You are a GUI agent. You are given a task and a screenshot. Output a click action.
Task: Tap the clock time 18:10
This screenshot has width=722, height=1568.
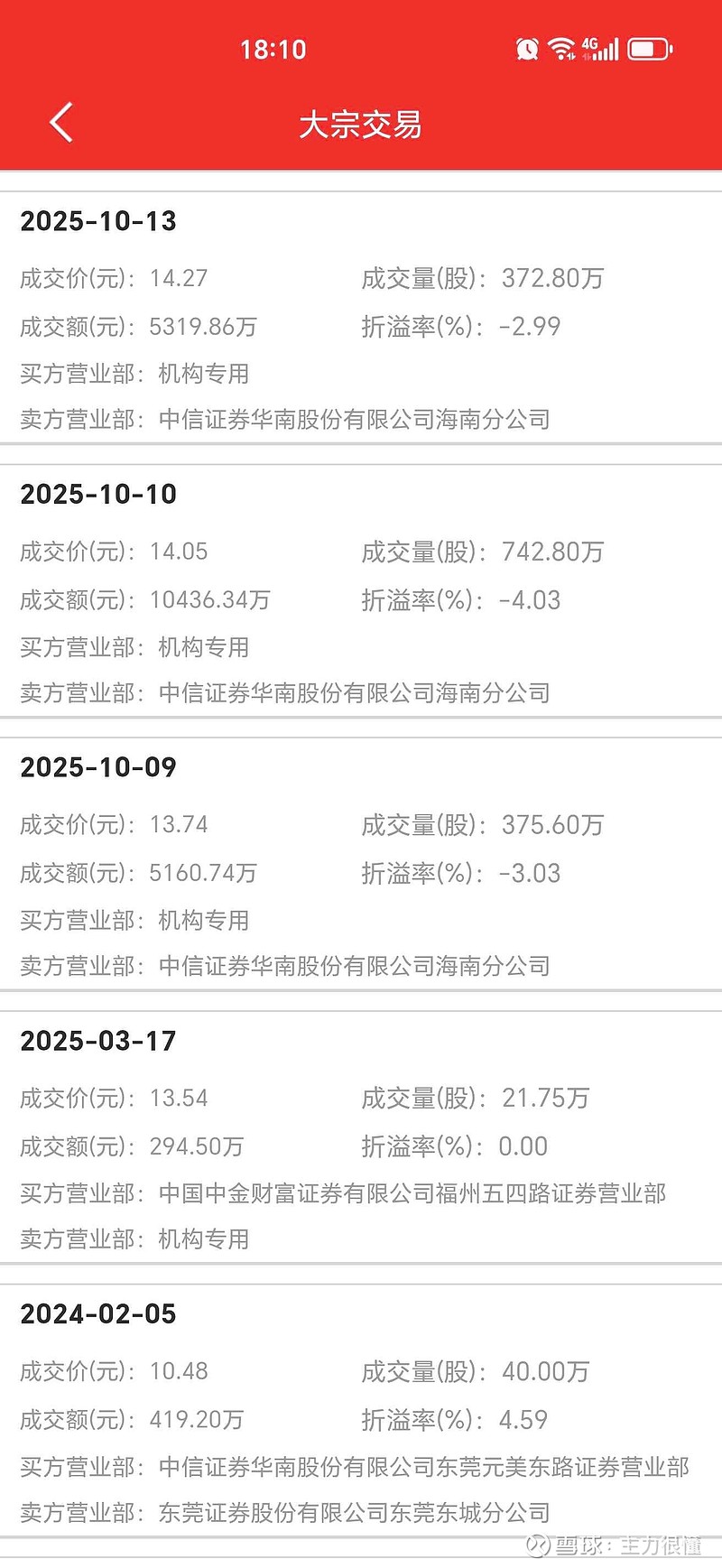coord(276,49)
